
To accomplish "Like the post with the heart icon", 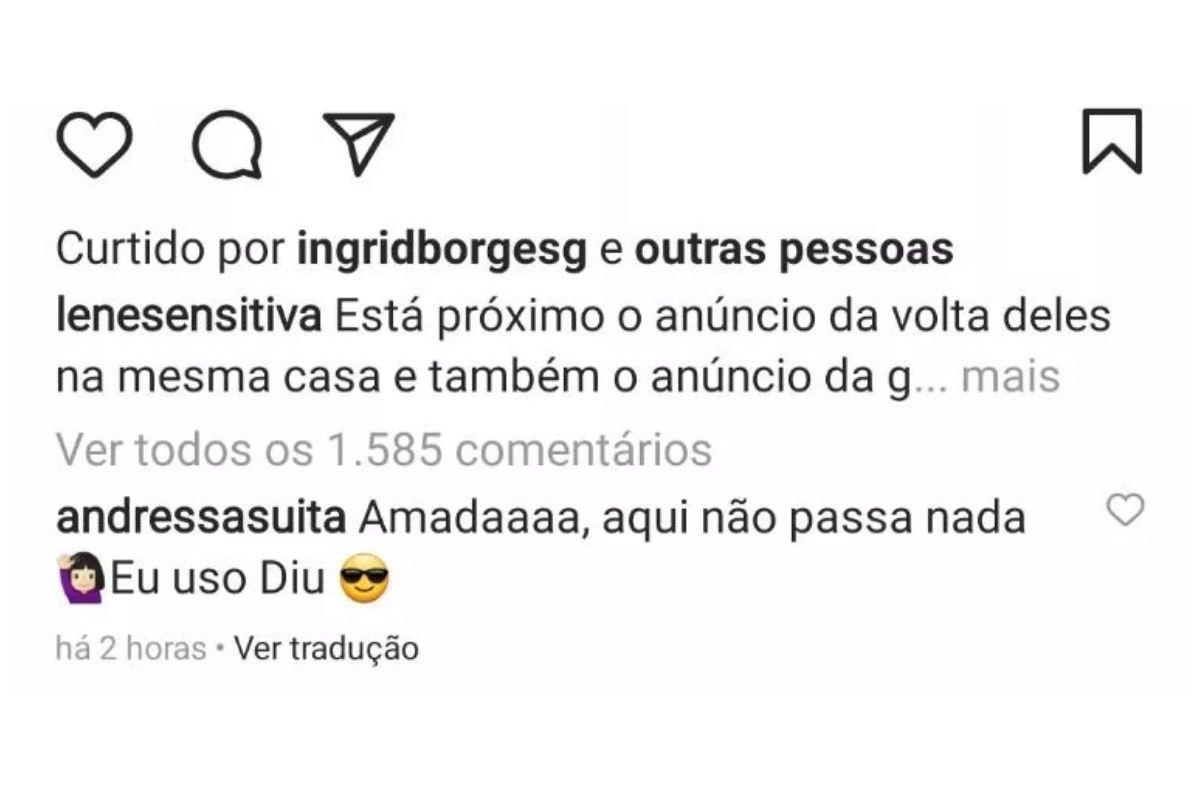I will (94, 146).
